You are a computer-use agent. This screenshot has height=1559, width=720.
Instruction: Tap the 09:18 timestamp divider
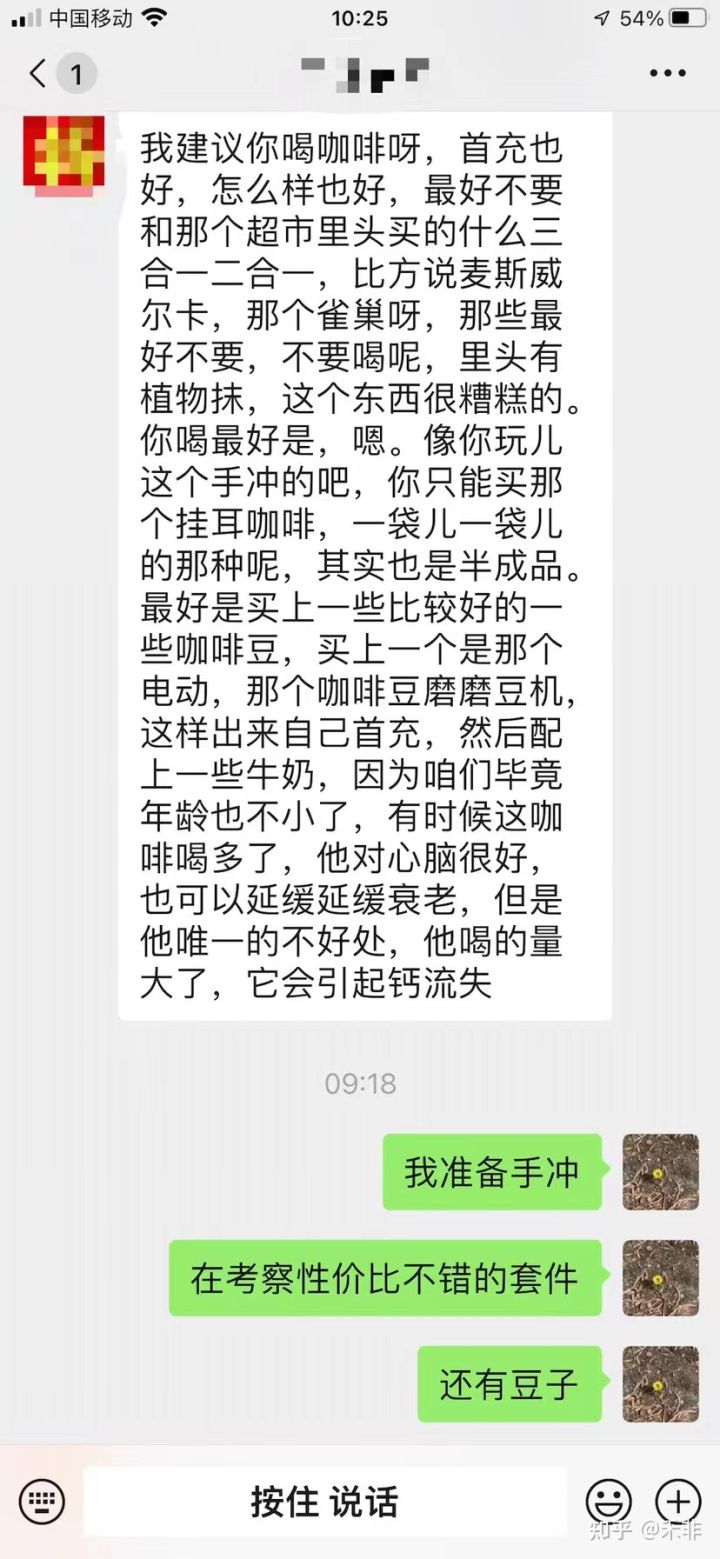click(360, 1083)
